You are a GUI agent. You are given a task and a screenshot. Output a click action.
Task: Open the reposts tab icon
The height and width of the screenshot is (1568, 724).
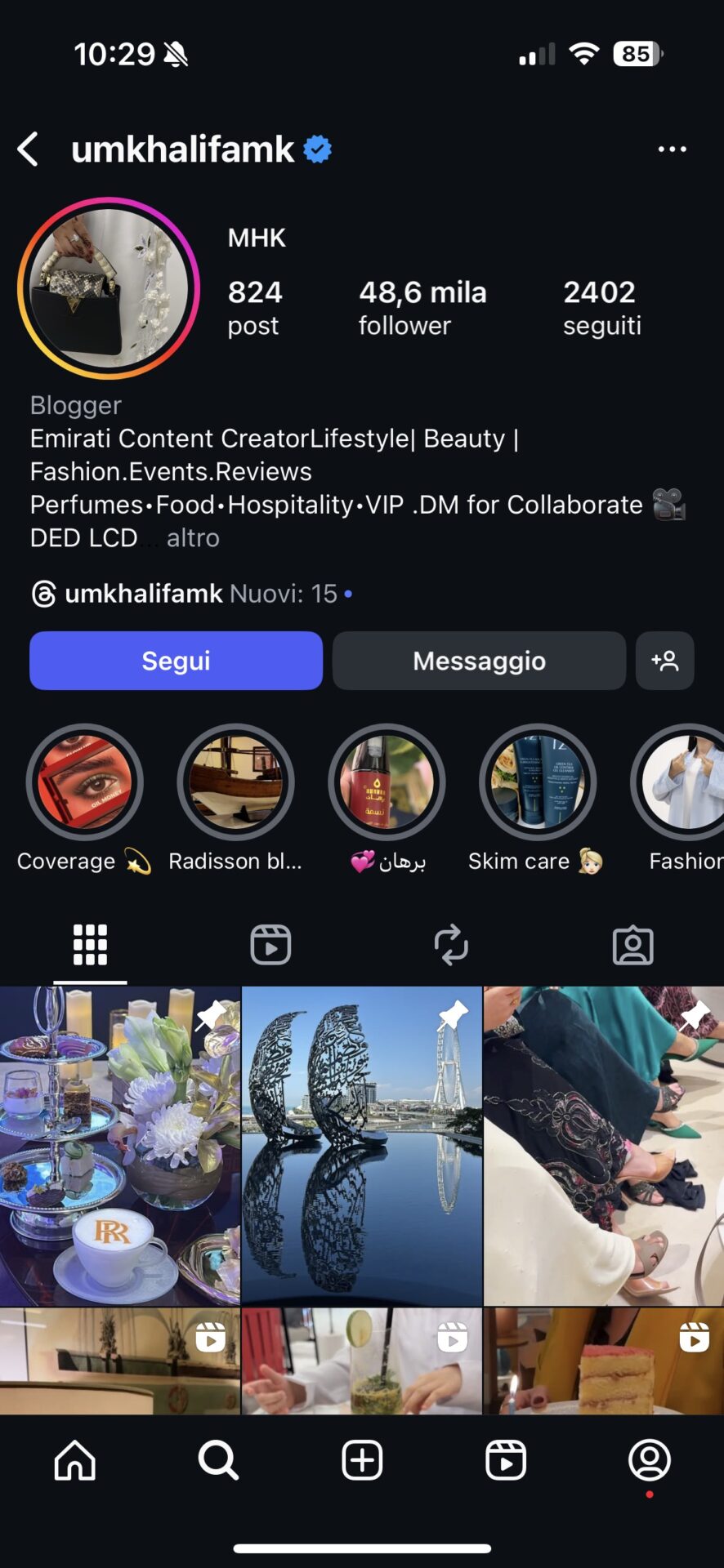point(452,945)
